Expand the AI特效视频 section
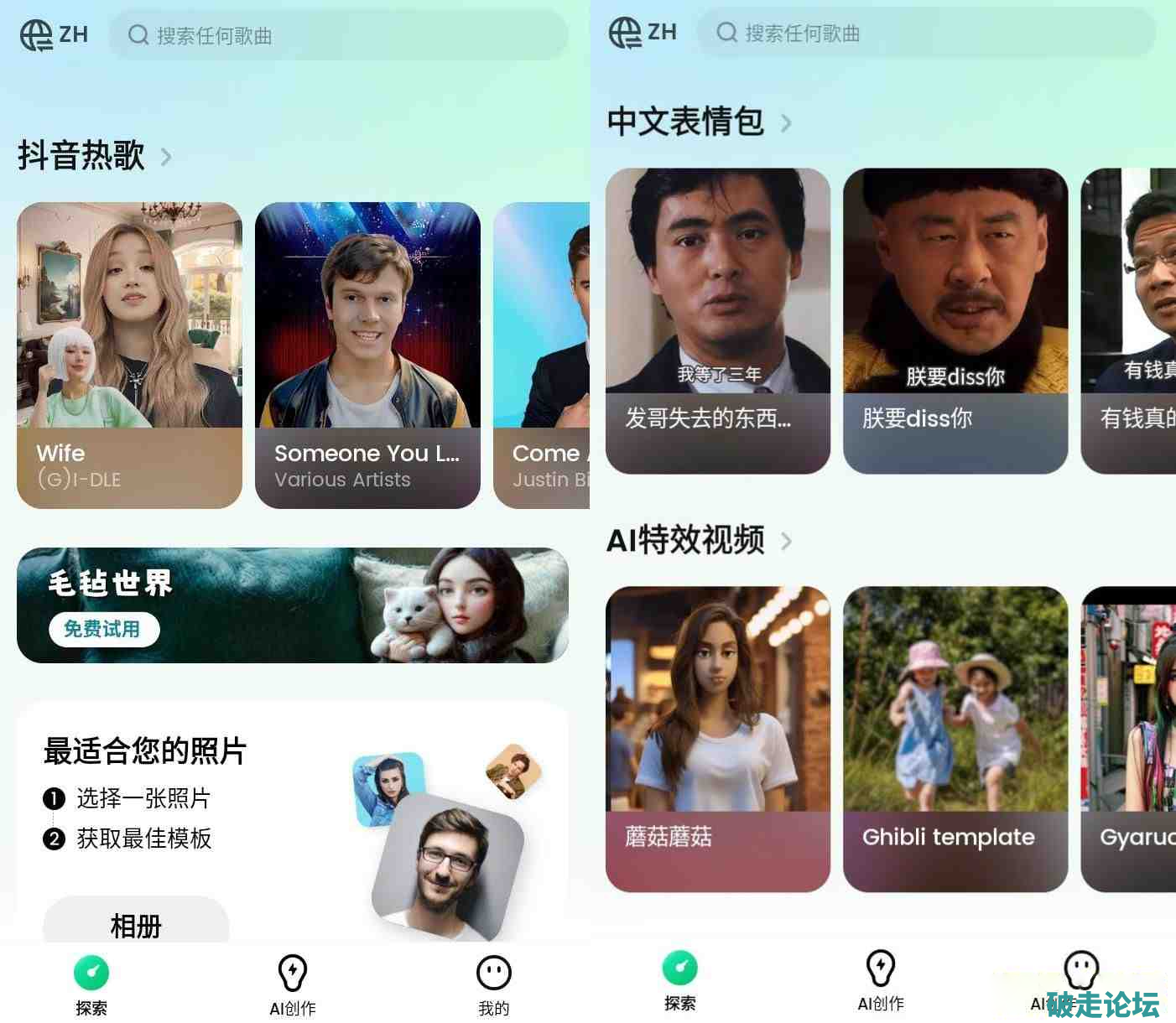This screenshot has width=1176, height=1023. (x=786, y=542)
